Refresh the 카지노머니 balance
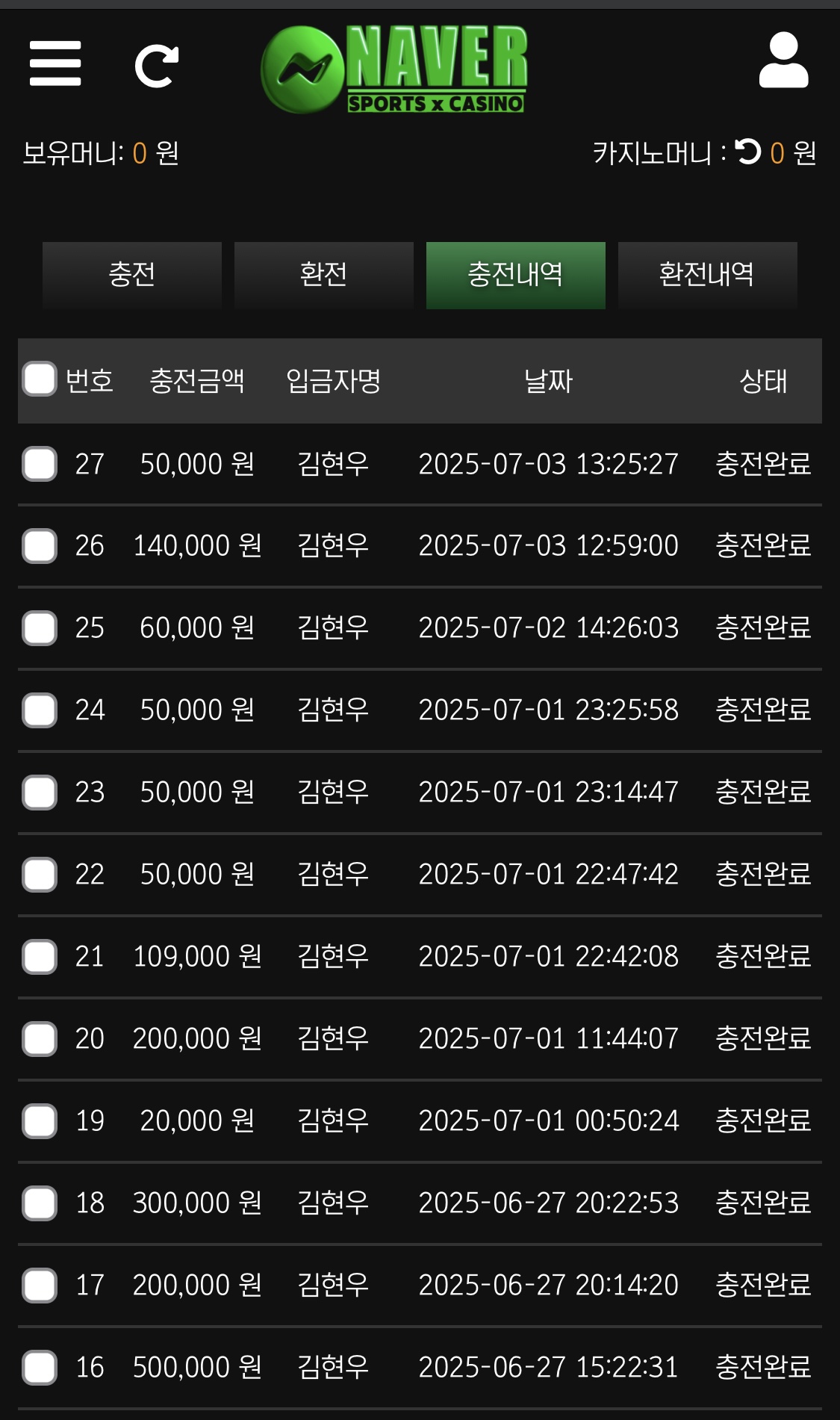Screen dimensions: 840x1420 point(748,152)
